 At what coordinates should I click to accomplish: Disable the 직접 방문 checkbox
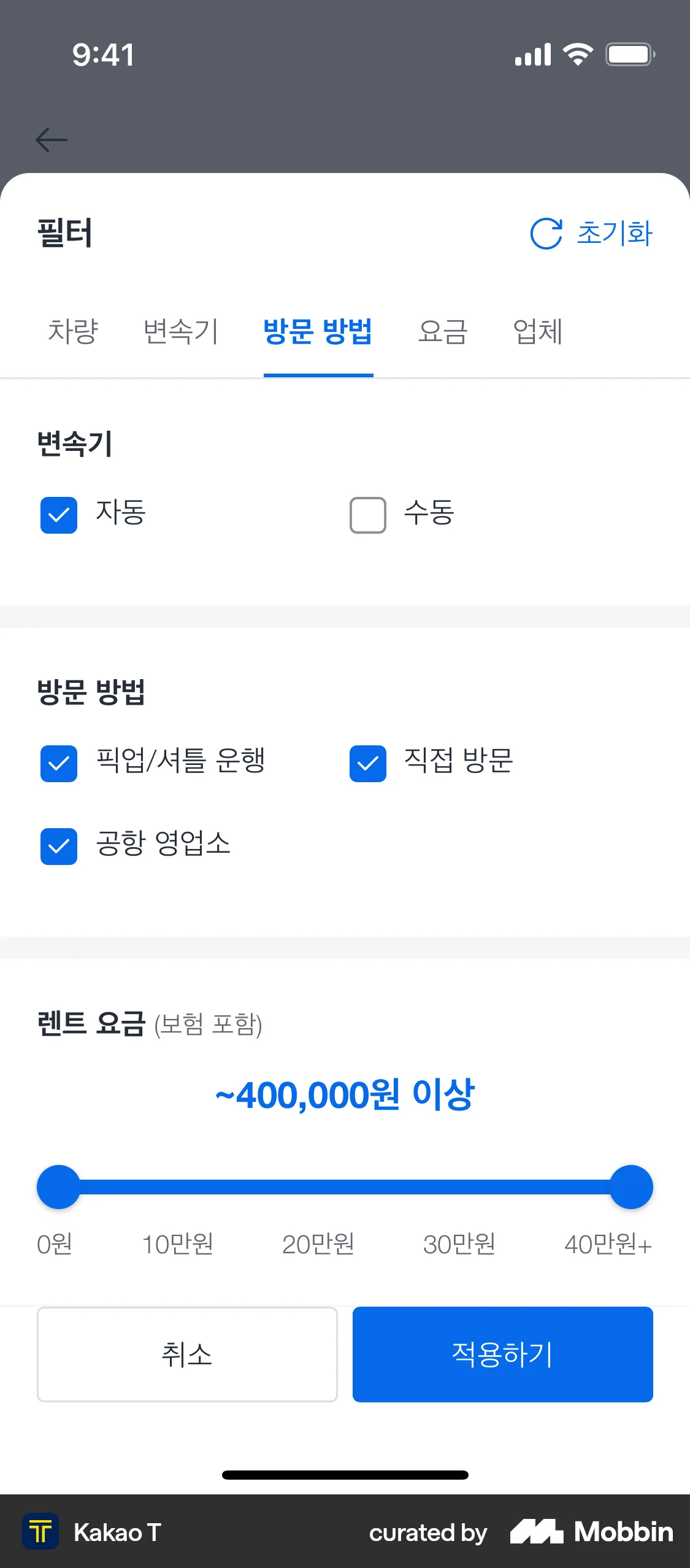coord(367,764)
